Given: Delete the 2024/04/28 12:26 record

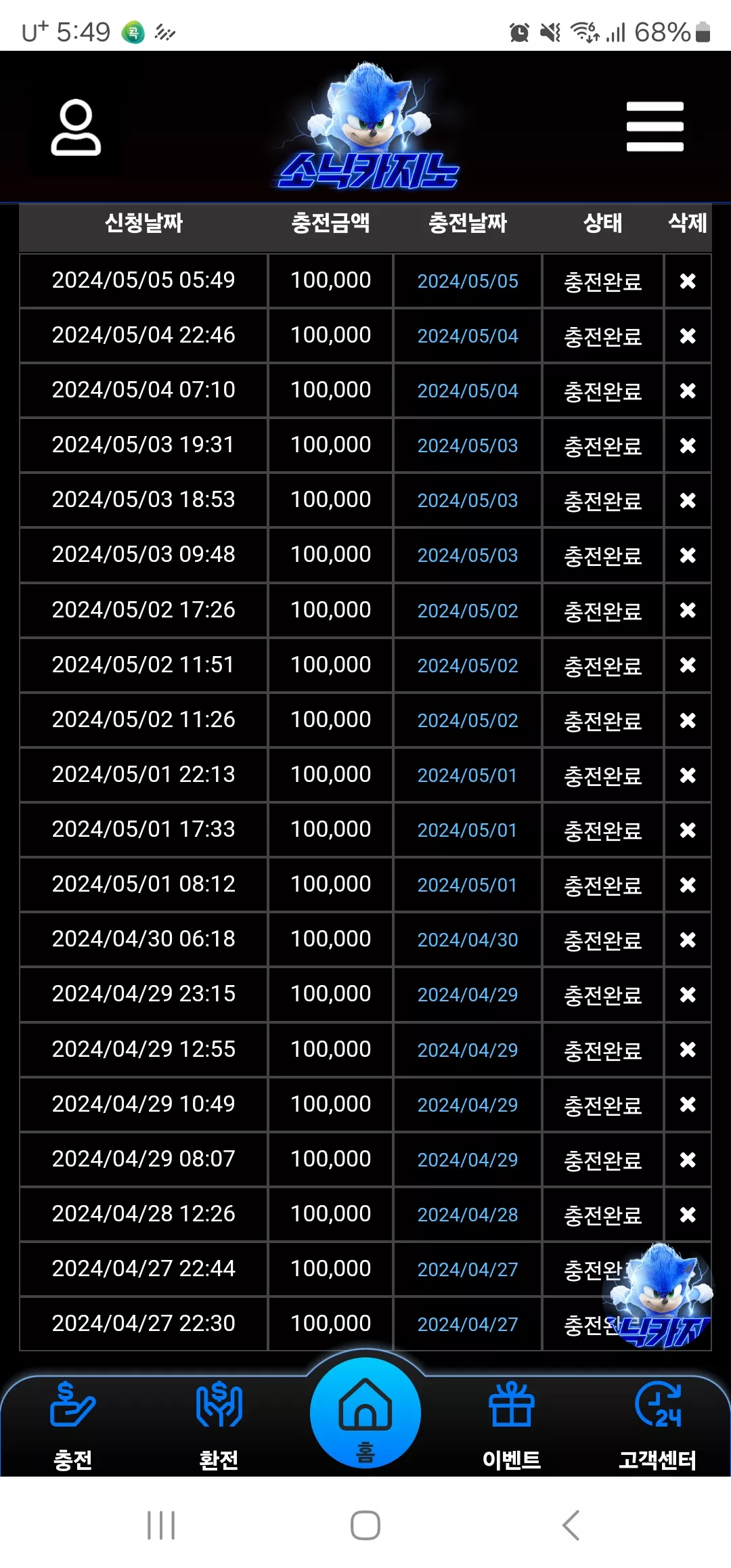Looking at the screenshot, I should 688,1215.
